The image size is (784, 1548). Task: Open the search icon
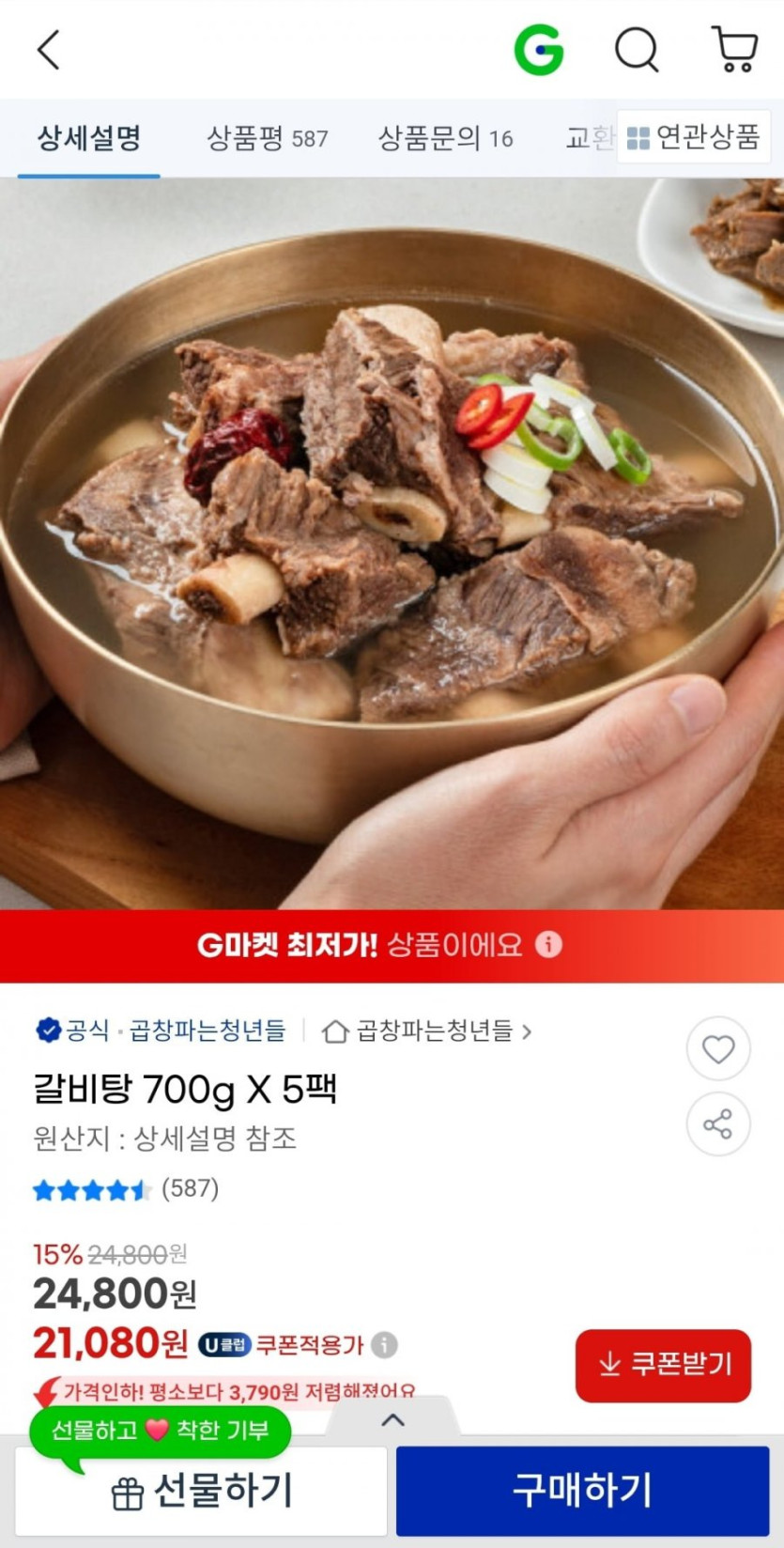pyautogui.click(x=636, y=50)
